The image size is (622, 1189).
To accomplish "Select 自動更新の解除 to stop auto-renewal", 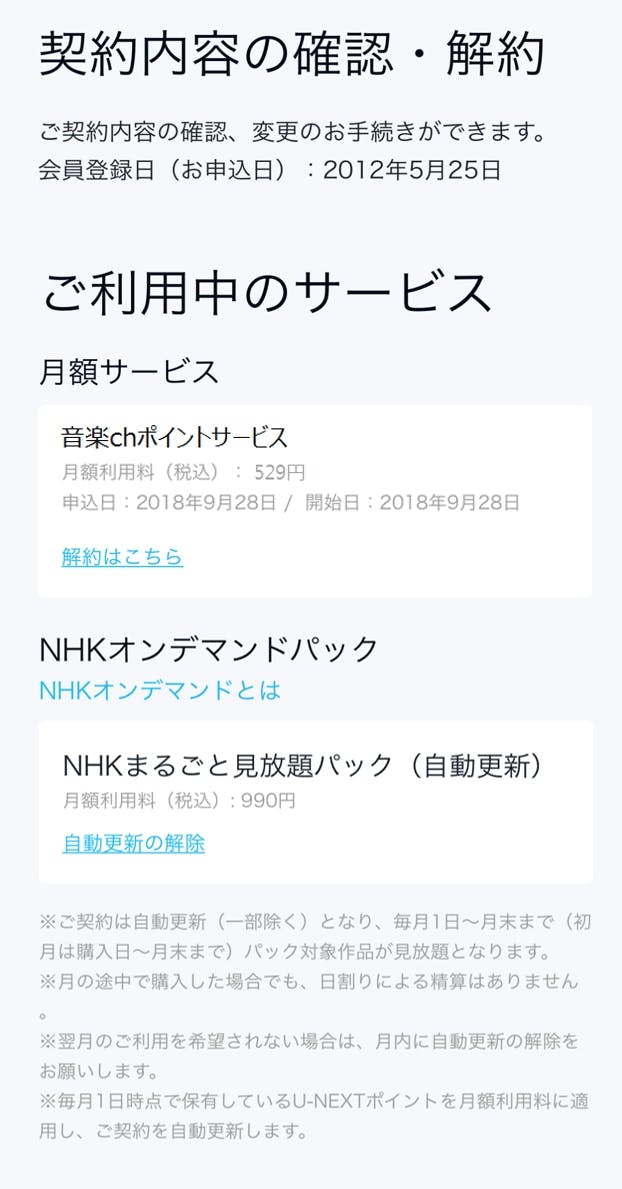I will 133,843.
